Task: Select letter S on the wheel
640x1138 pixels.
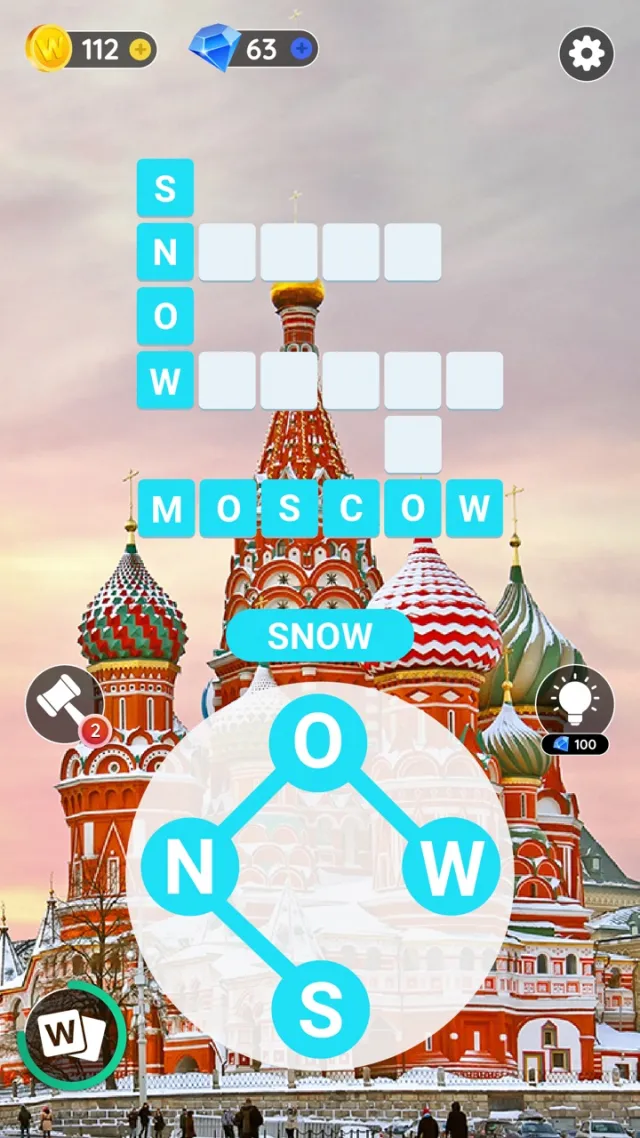Action: point(320,1010)
